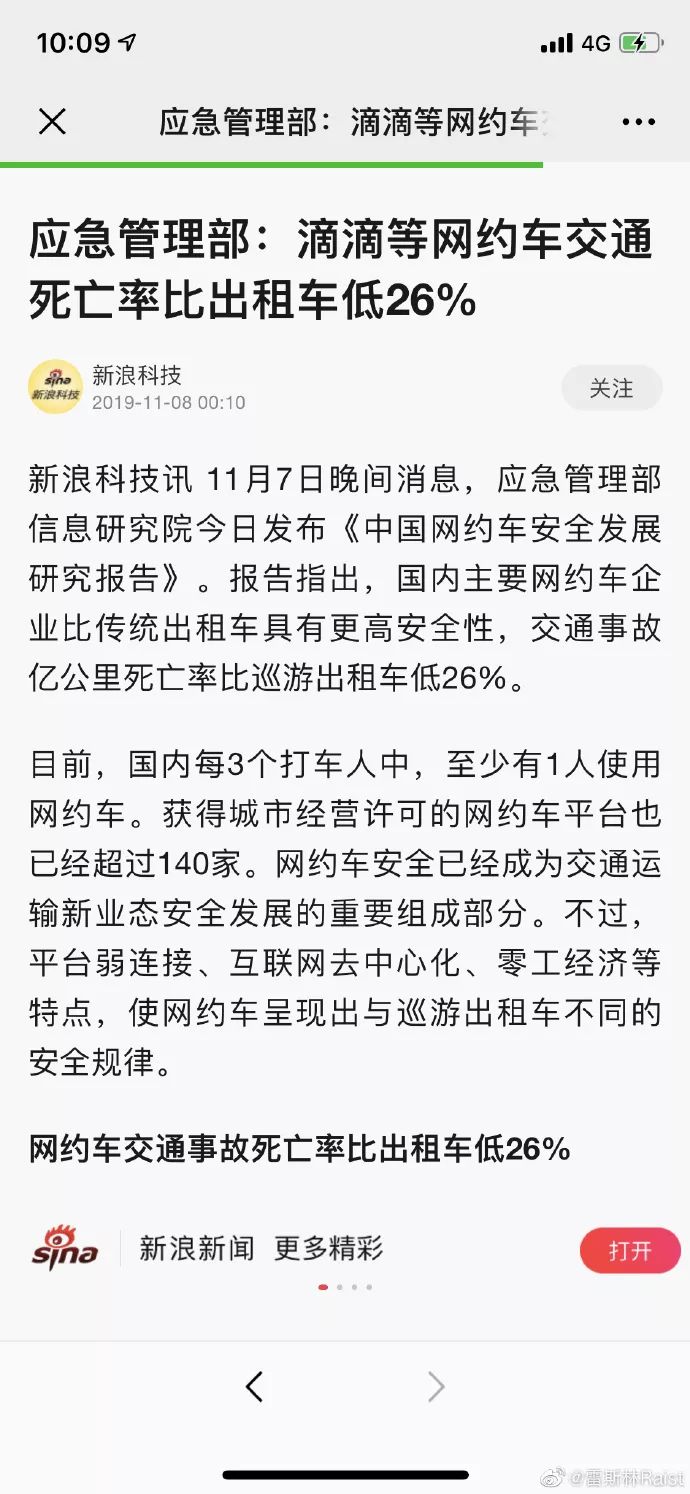690x1494 pixels.
Task: Open the 新浪科技 account profile
Action: 137,376
